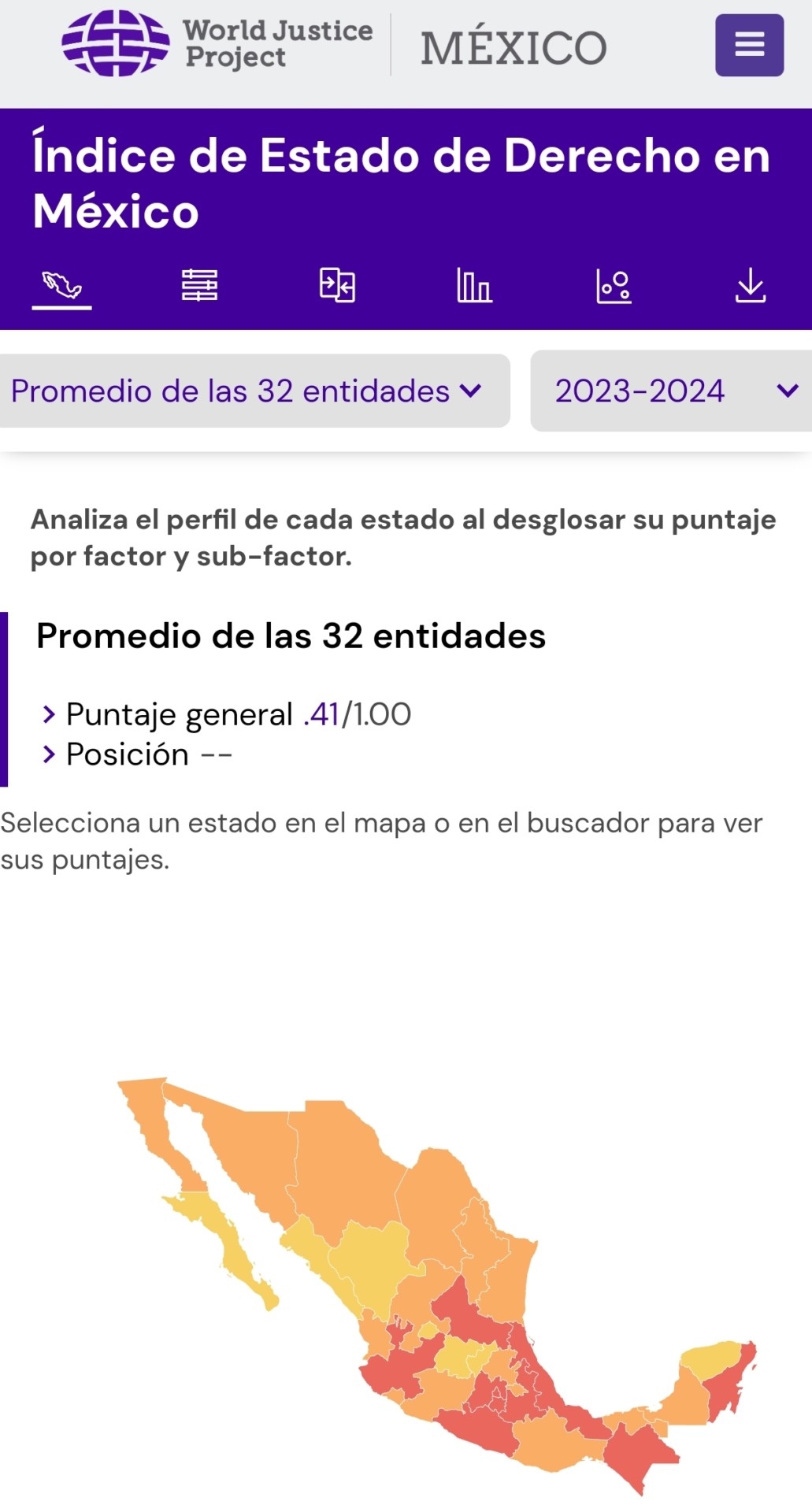Tap the World Justice Project logo link
This screenshot has width=812, height=1512.
217,43
